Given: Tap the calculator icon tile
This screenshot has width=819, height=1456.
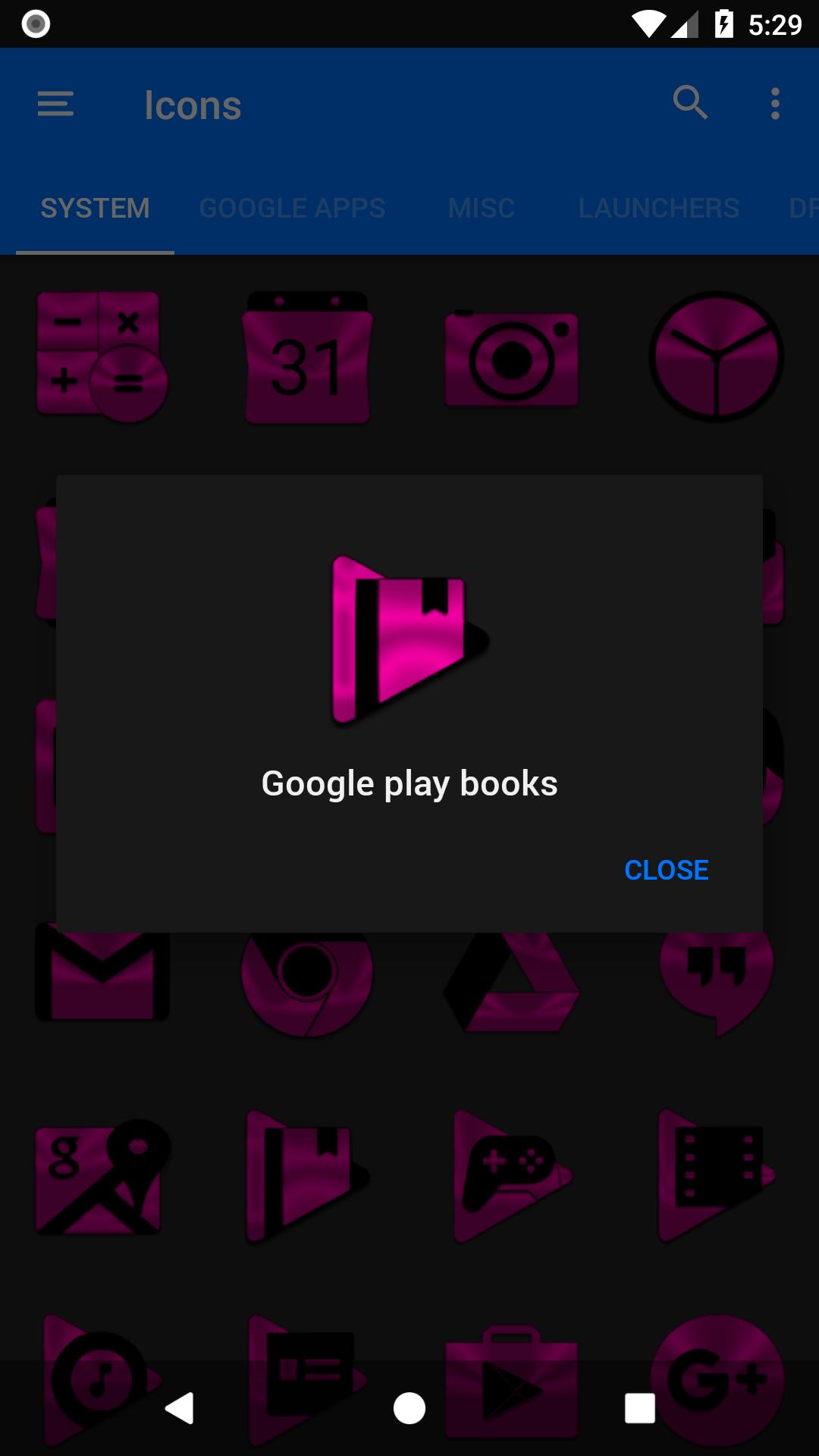Looking at the screenshot, I should (x=102, y=356).
